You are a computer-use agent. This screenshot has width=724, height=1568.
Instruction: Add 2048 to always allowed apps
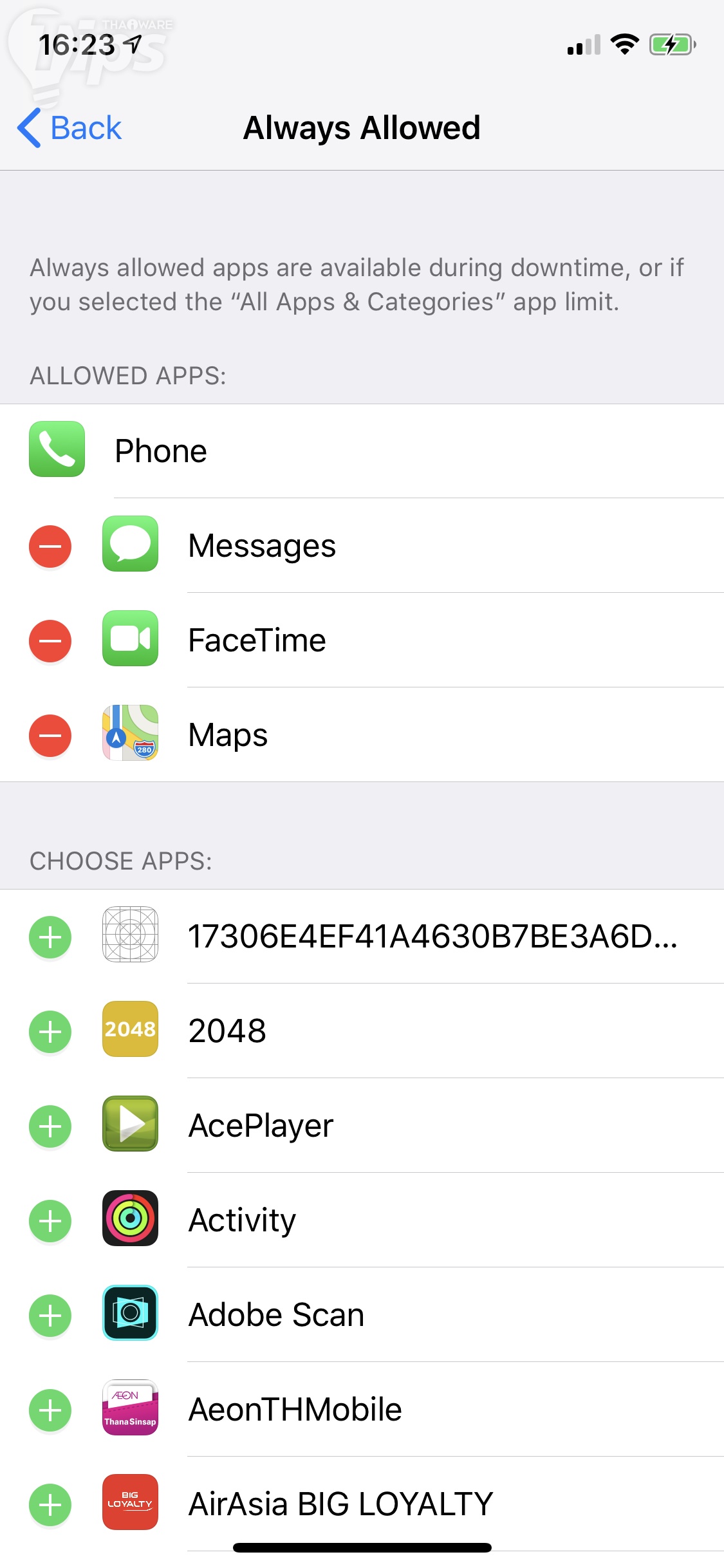coord(50,1032)
